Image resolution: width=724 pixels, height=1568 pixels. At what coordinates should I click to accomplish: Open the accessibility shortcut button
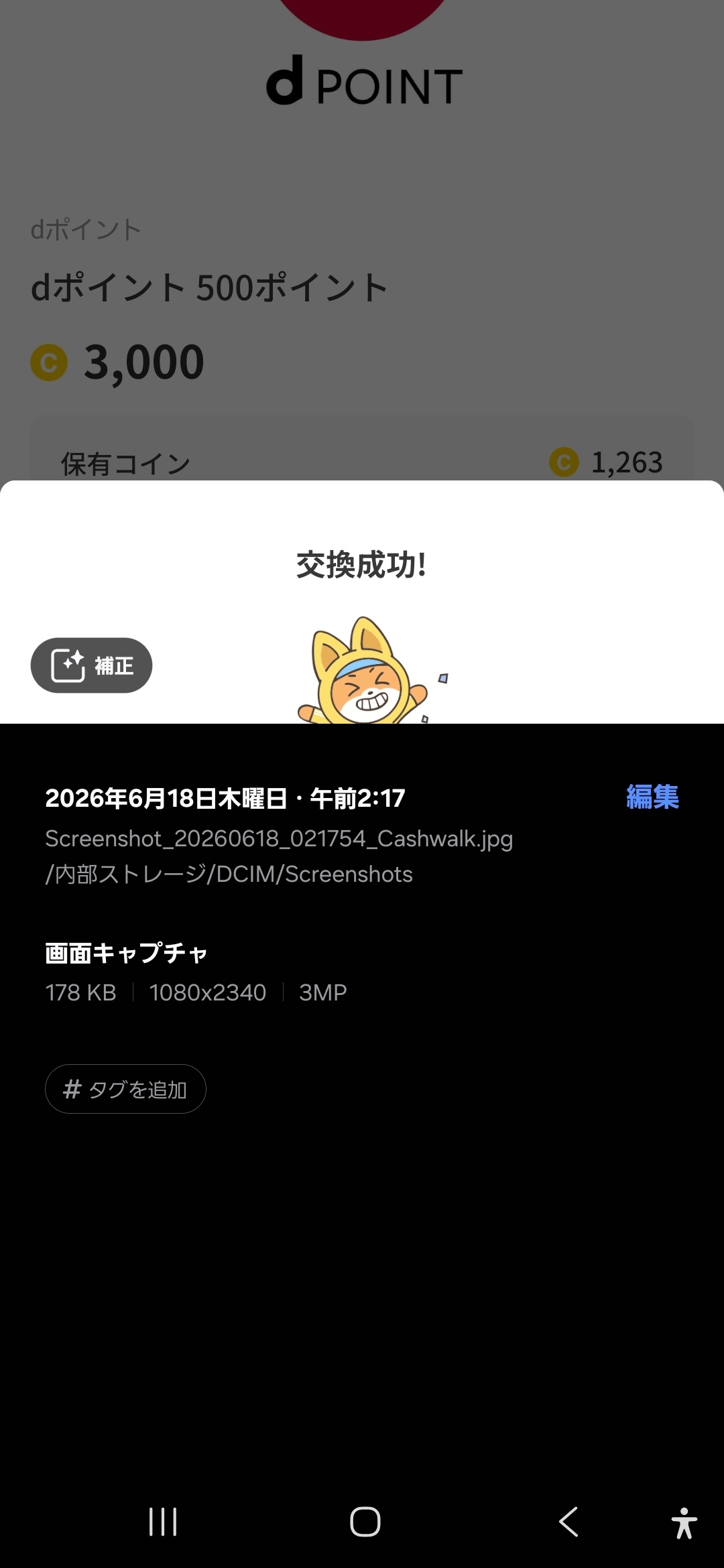coord(684,1523)
